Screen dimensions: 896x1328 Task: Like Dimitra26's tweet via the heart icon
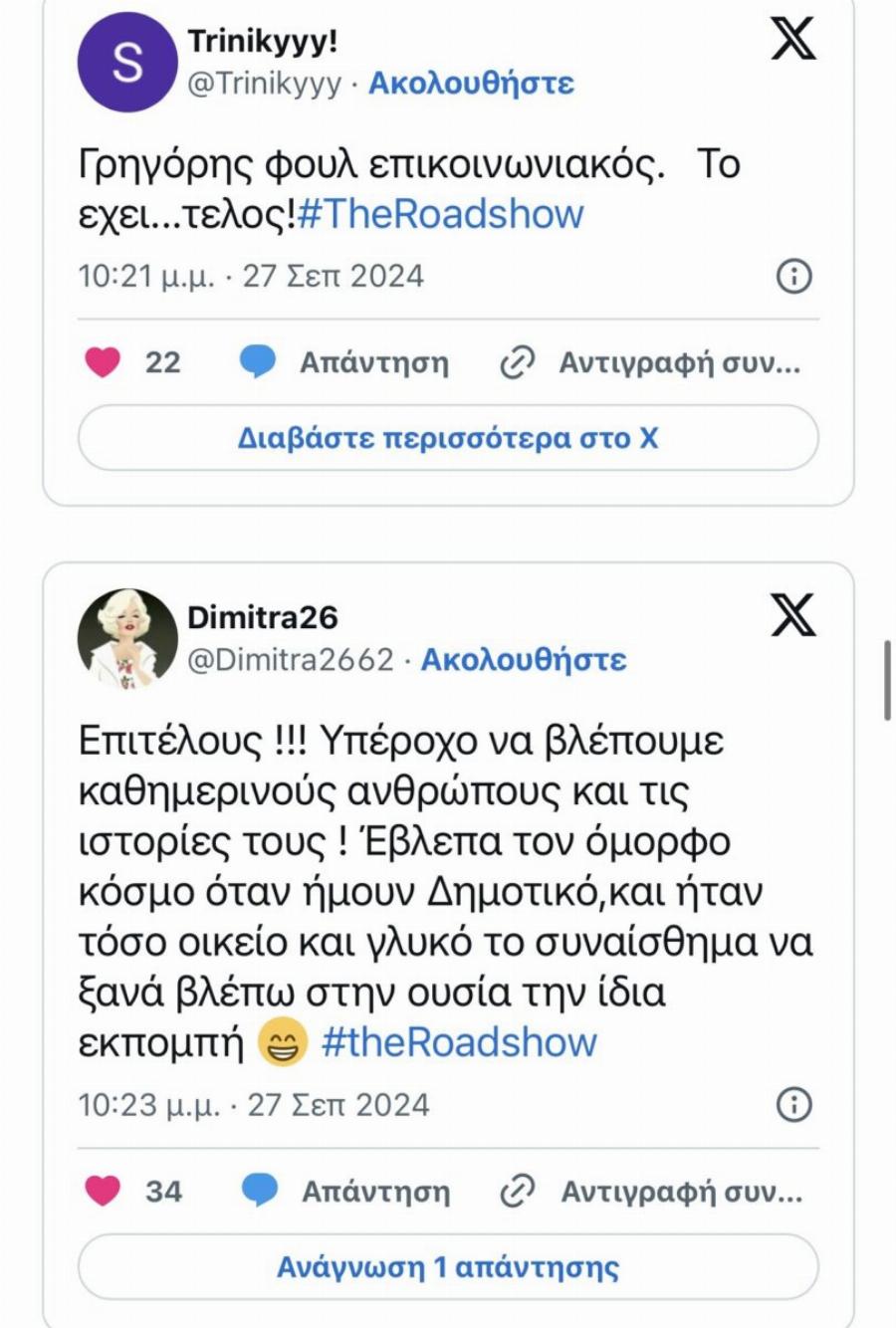click(x=102, y=1191)
